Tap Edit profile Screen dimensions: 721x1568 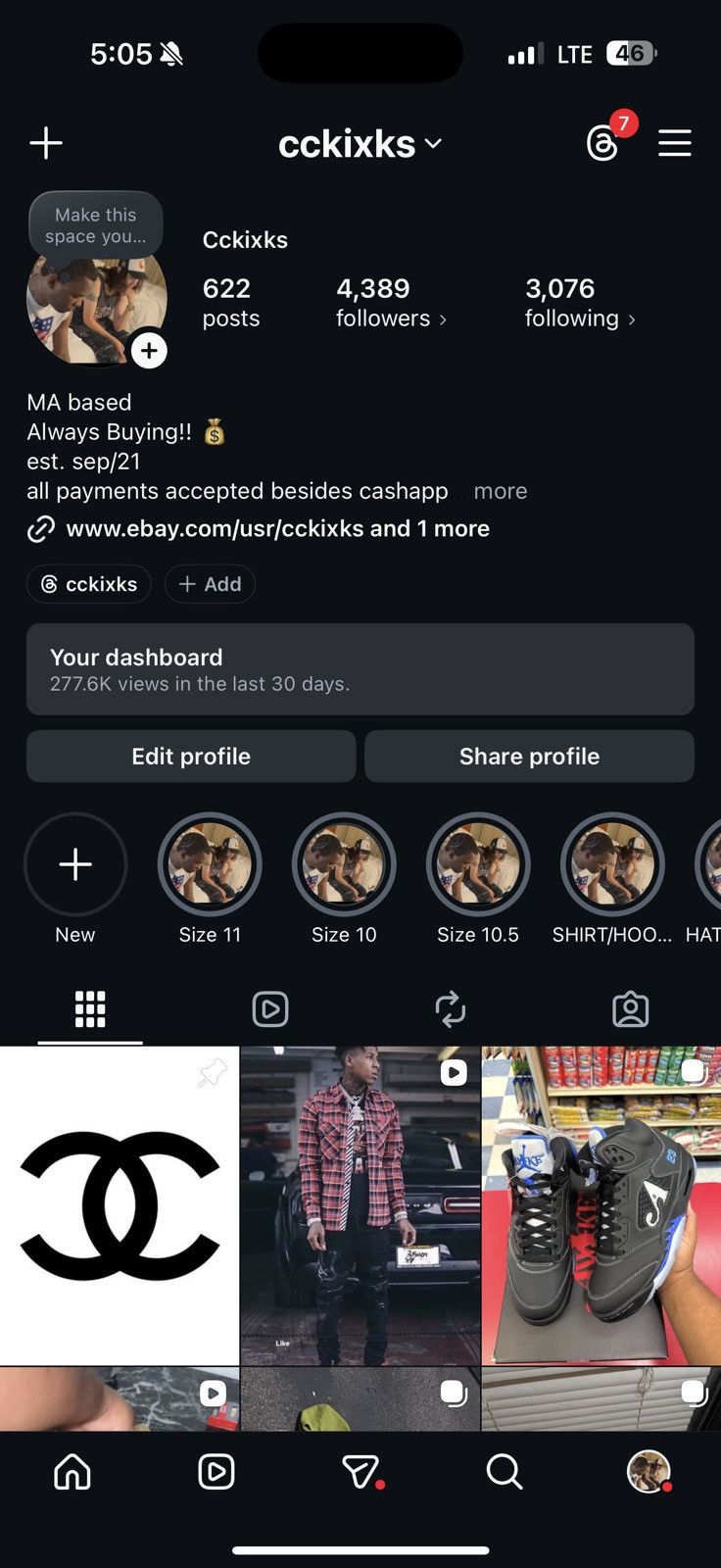point(191,757)
